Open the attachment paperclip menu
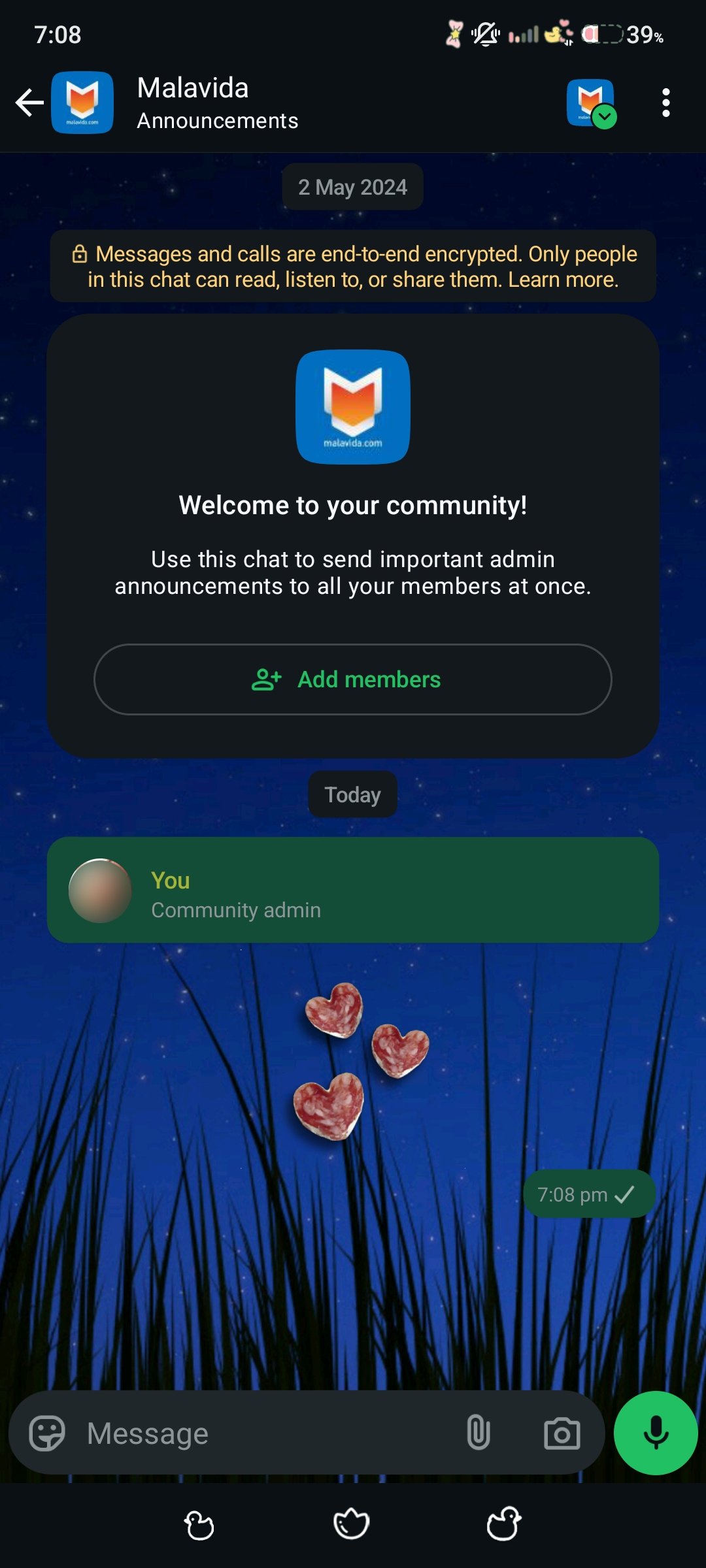Screen dimensions: 706x1568 point(479,1433)
